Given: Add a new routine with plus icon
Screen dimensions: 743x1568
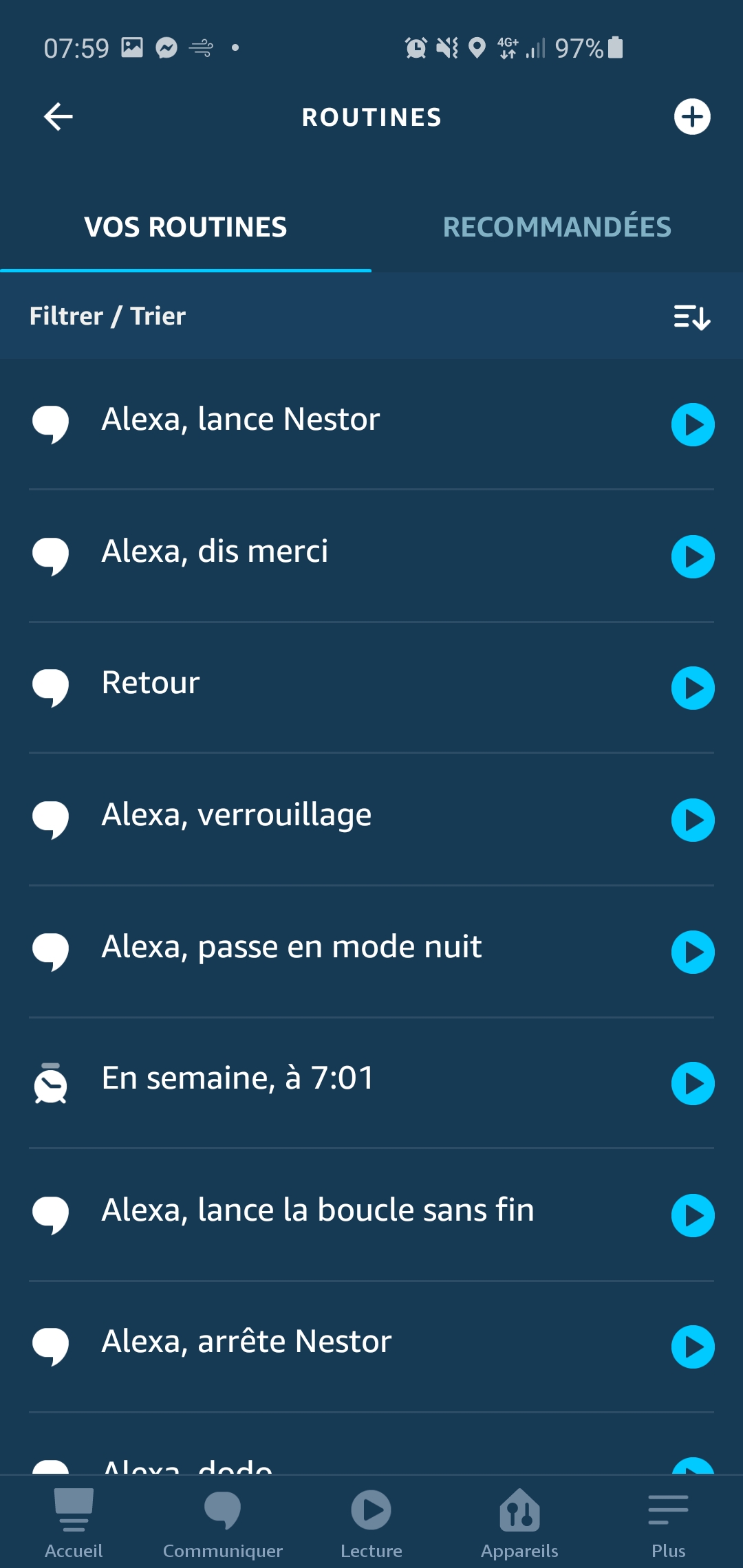Looking at the screenshot, I should click(x=692, y=117).
